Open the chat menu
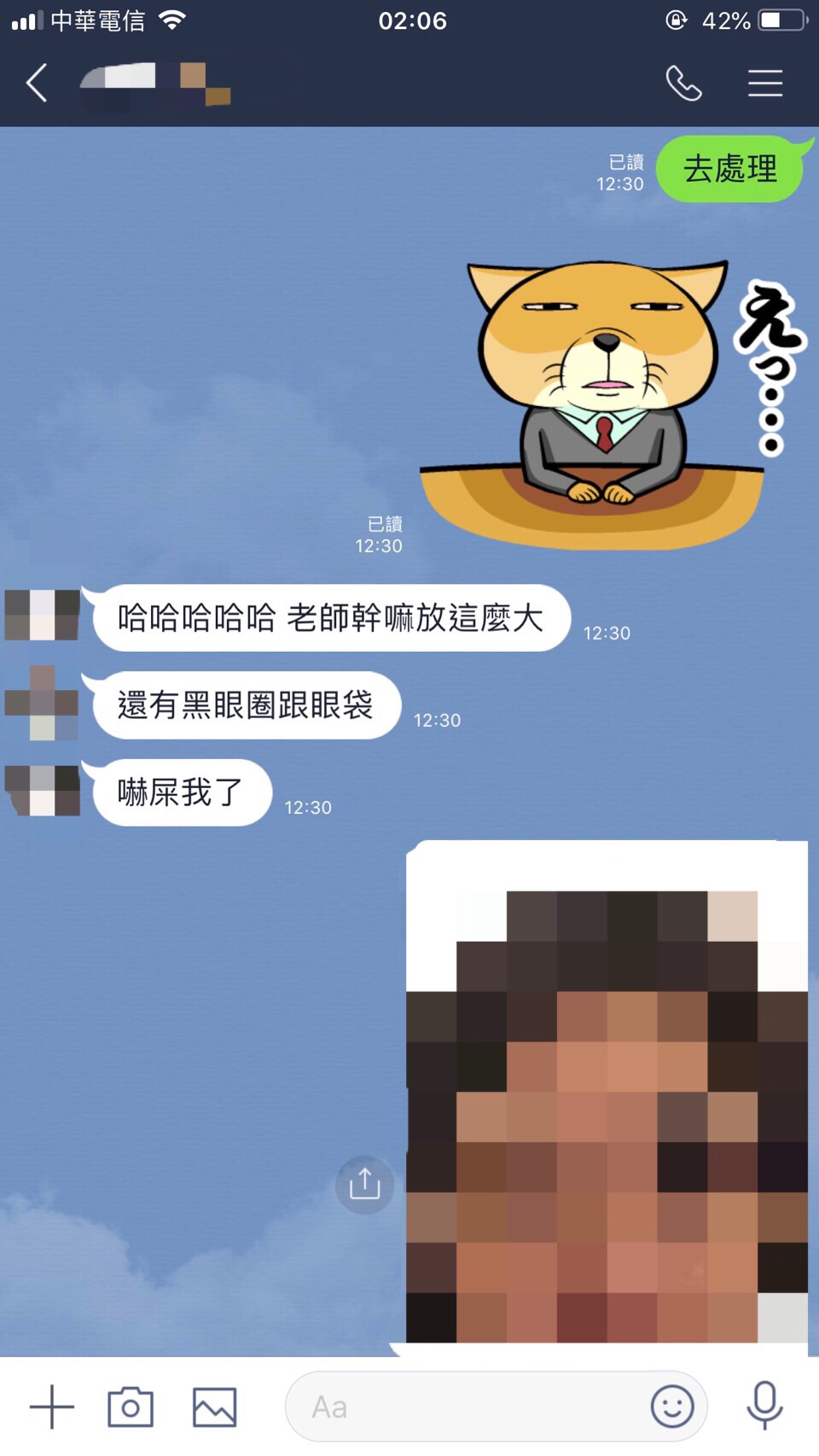The width and height of the screenshot is (819, 1456). 765,84
